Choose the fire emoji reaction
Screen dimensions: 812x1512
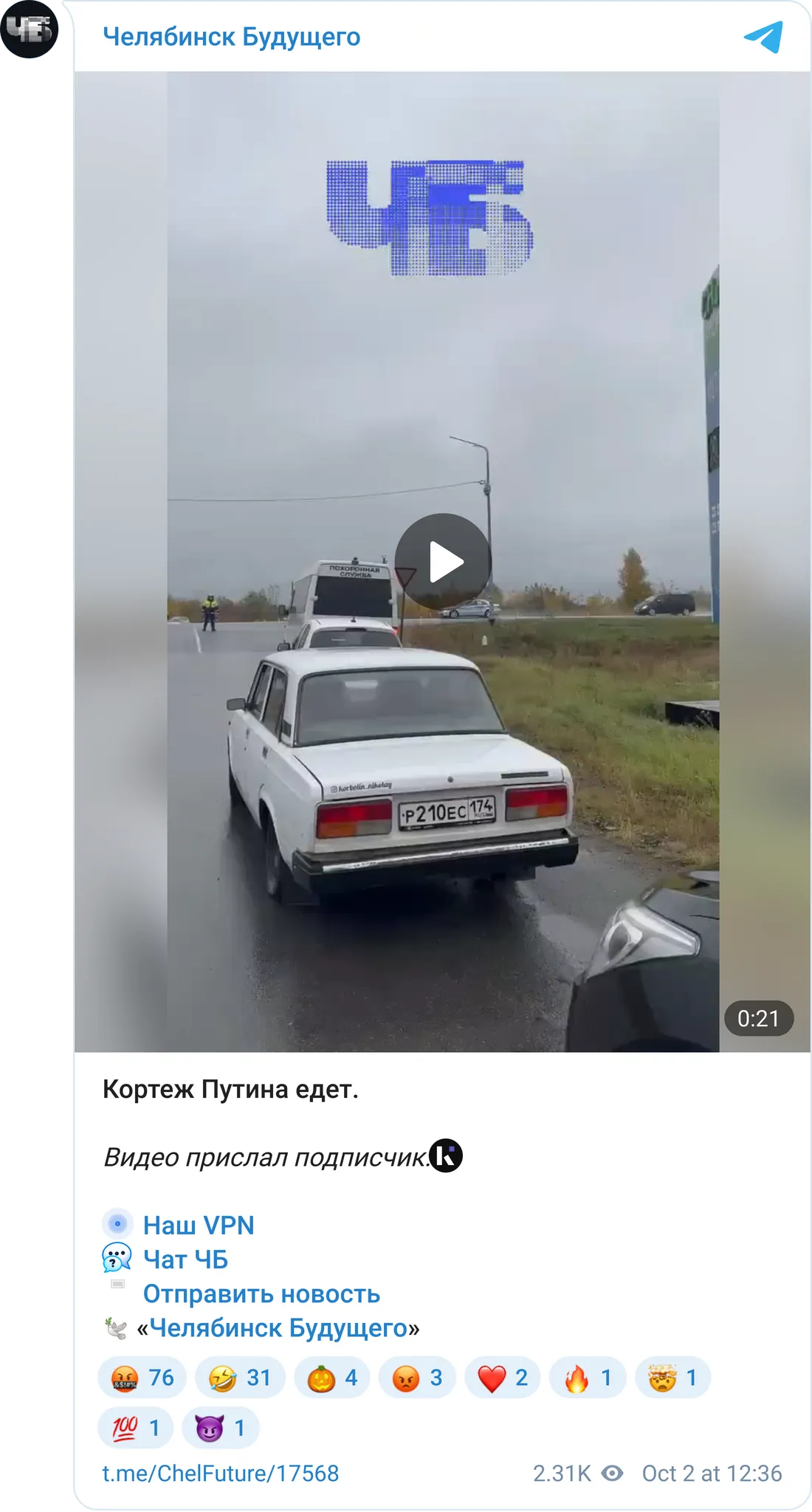tap(588, 1378)
